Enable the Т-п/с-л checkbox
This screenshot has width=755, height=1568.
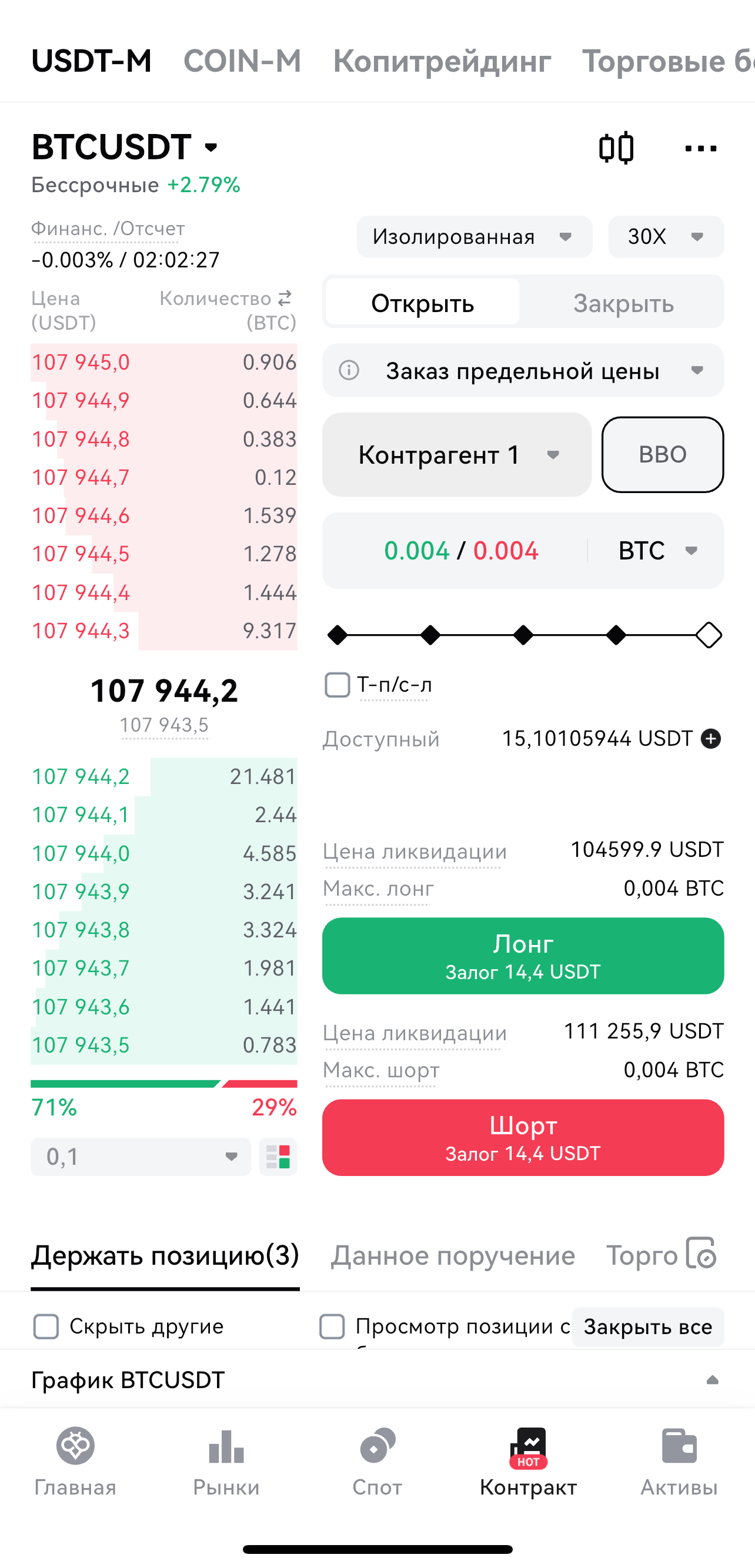pyautogui.click(x=338, y=685)
